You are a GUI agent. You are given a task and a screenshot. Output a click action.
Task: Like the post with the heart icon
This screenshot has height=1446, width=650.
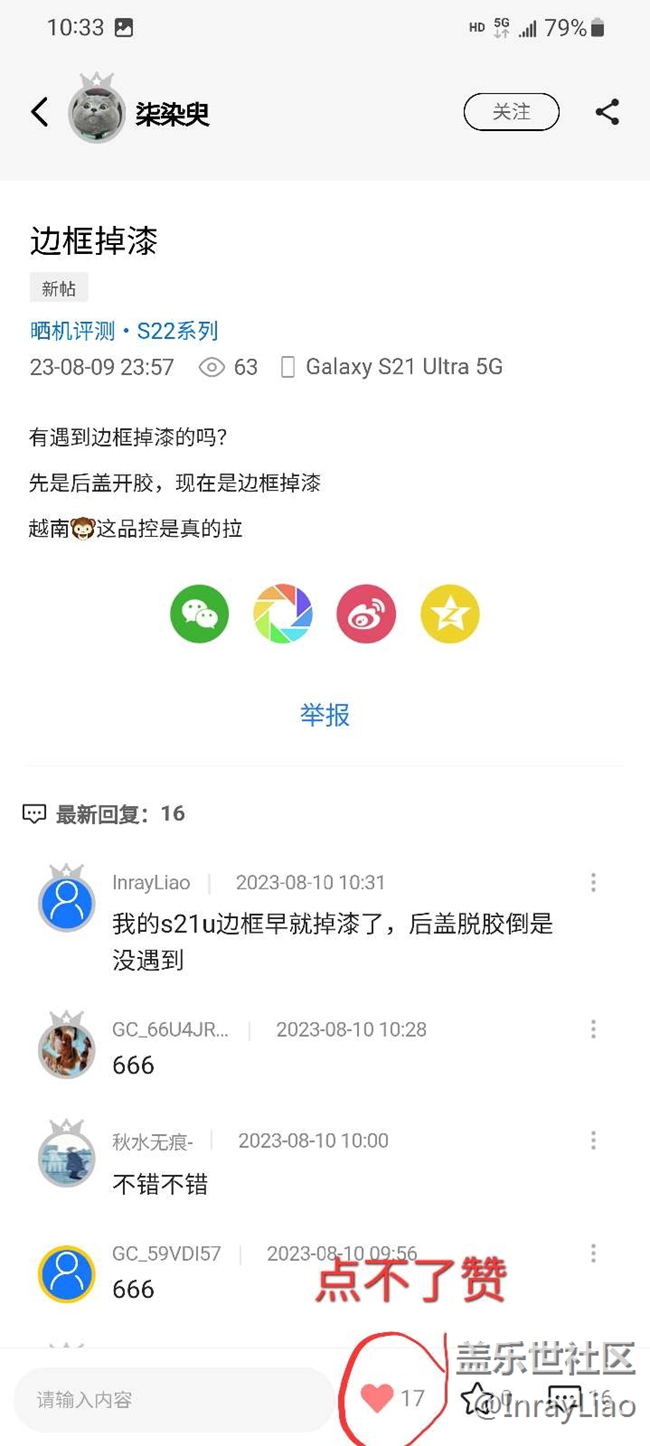(x=377, y=1398)
